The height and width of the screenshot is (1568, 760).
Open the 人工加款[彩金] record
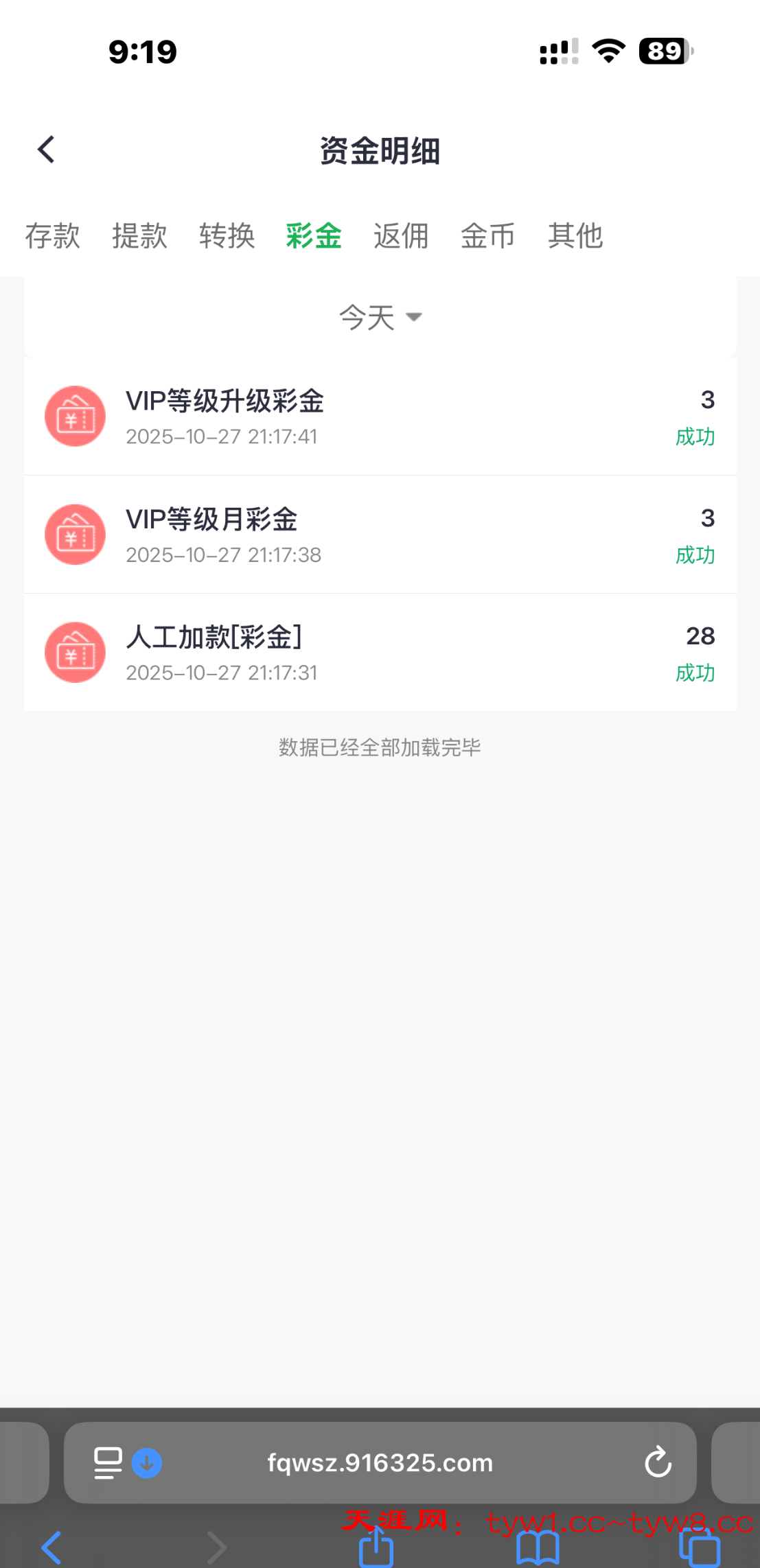380,653
